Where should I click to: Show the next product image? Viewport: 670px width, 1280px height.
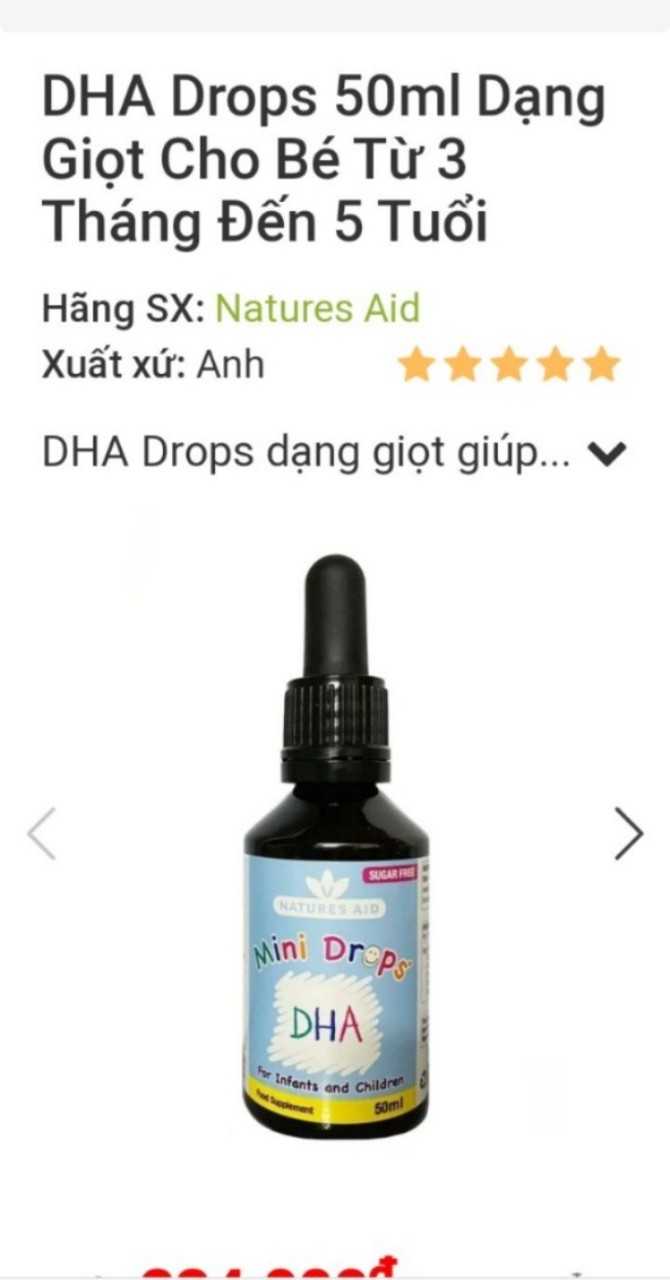click(x=628, y=833)
